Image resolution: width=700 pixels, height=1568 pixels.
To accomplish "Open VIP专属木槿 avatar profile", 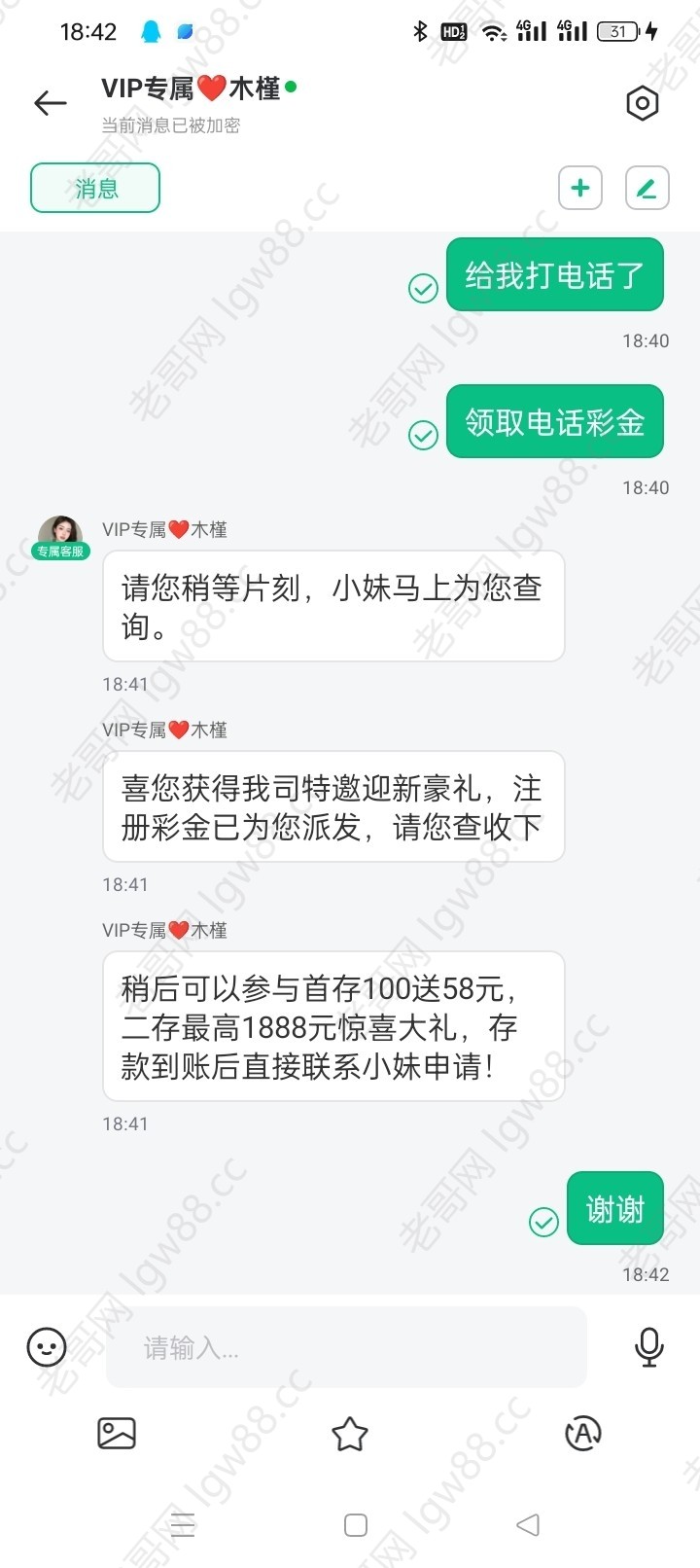I will point(60,537).
